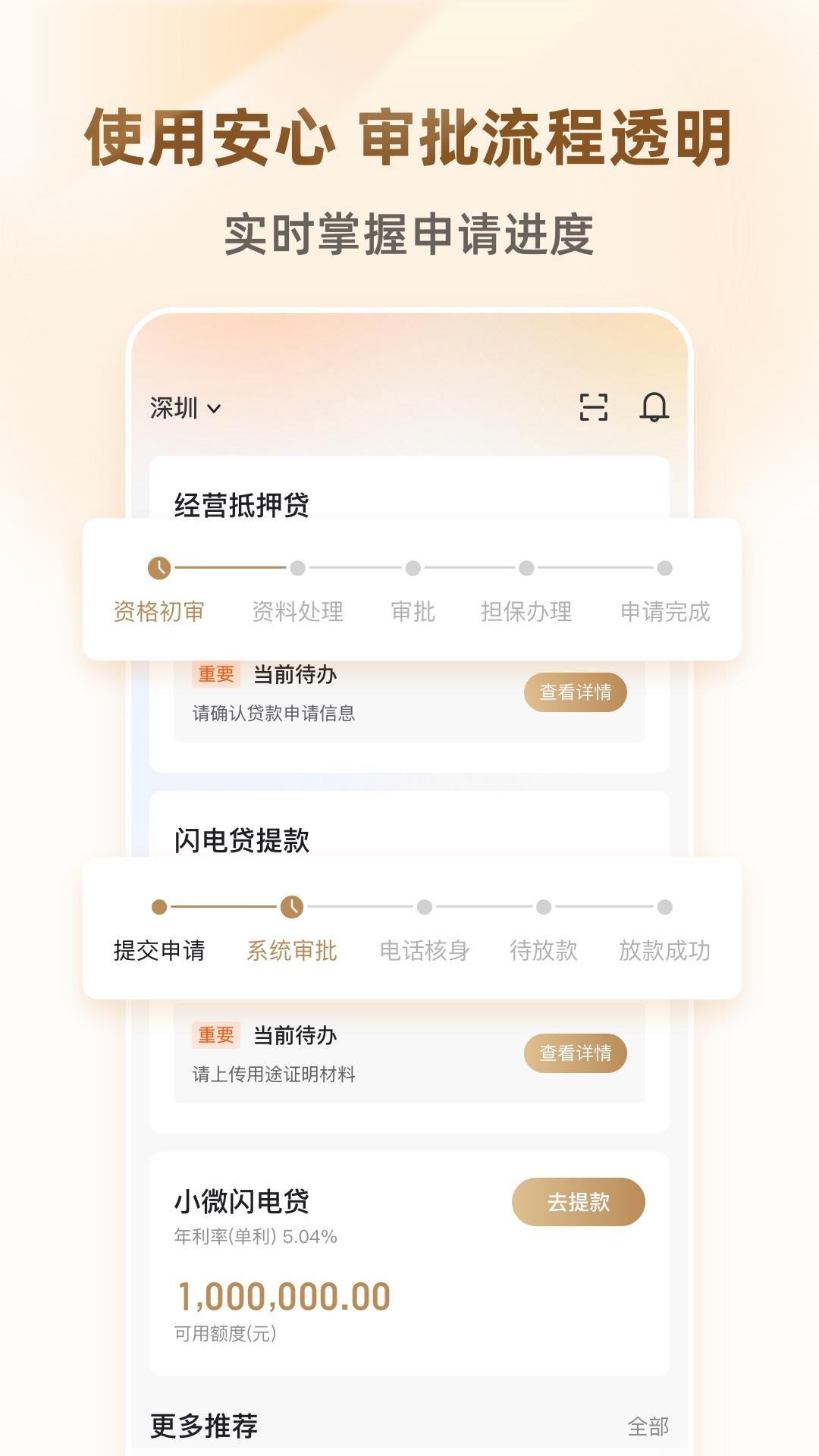
Task: Click the 放款成功 step marker
Action: coord(665,908)
